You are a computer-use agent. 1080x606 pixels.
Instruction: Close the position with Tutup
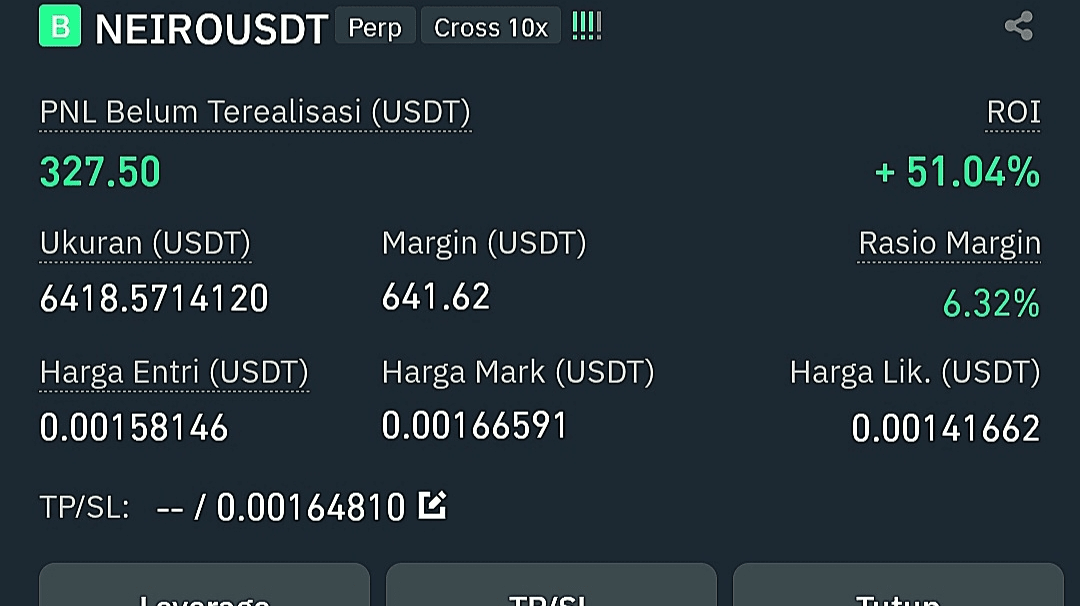pyautogui.click(x=898, y=590)
